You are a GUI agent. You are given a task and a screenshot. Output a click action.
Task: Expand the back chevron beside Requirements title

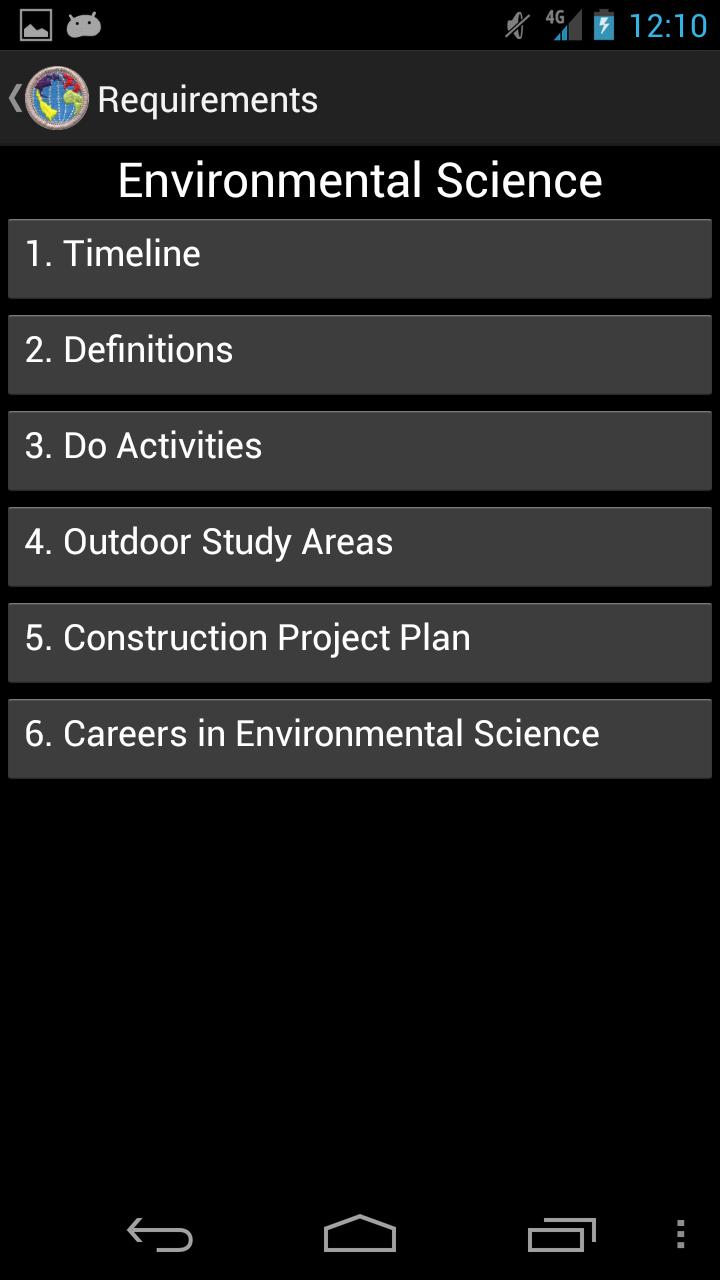pos(14,97)
